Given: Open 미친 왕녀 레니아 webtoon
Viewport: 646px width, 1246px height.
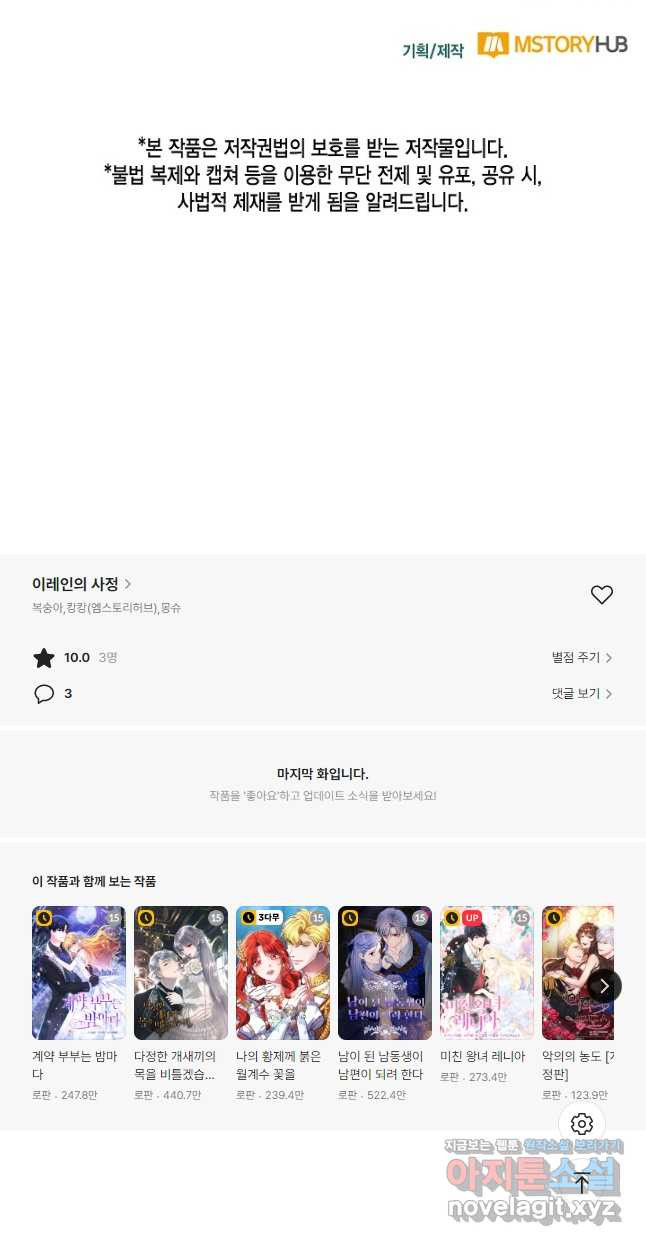Looking at the screenshot, I should pos(487,973).
